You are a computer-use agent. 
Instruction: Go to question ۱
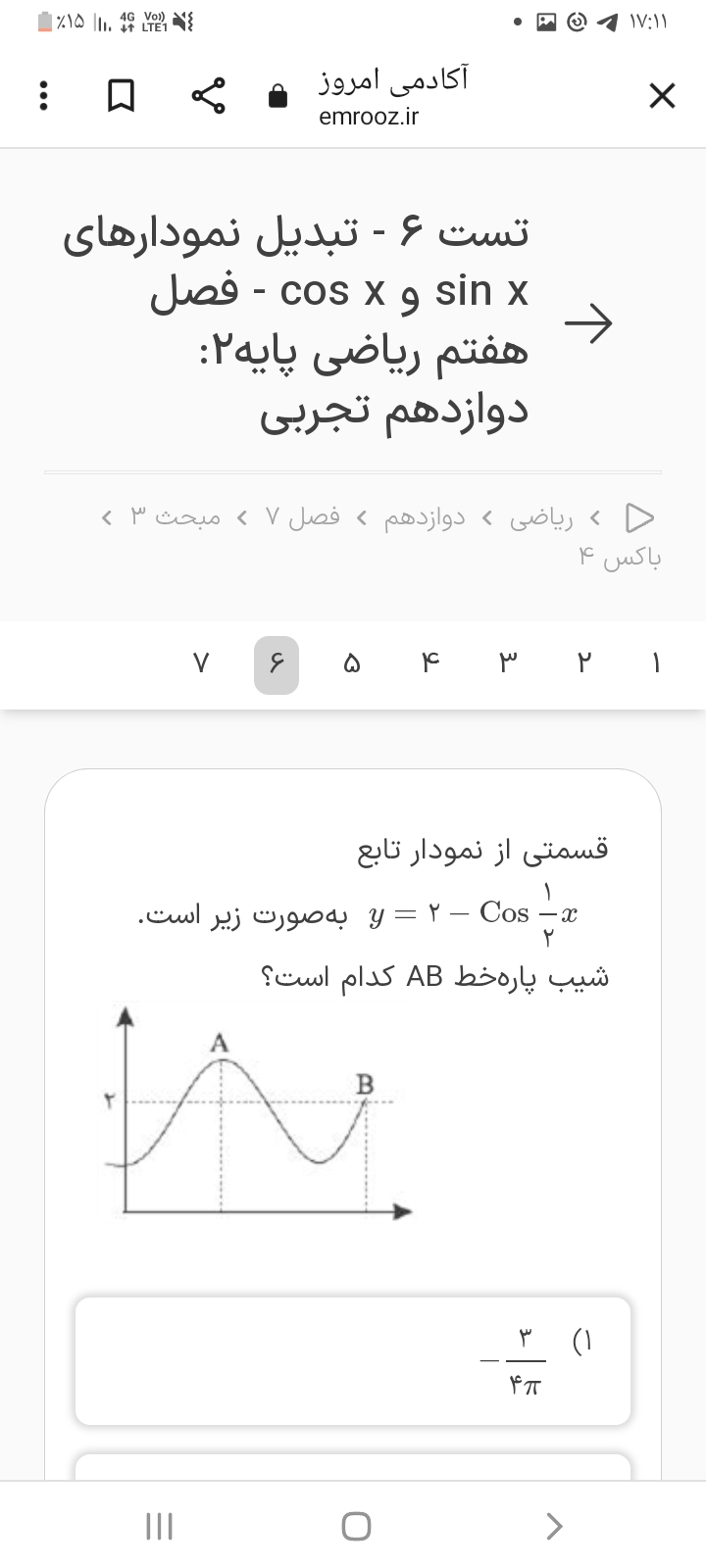(656, 663)
